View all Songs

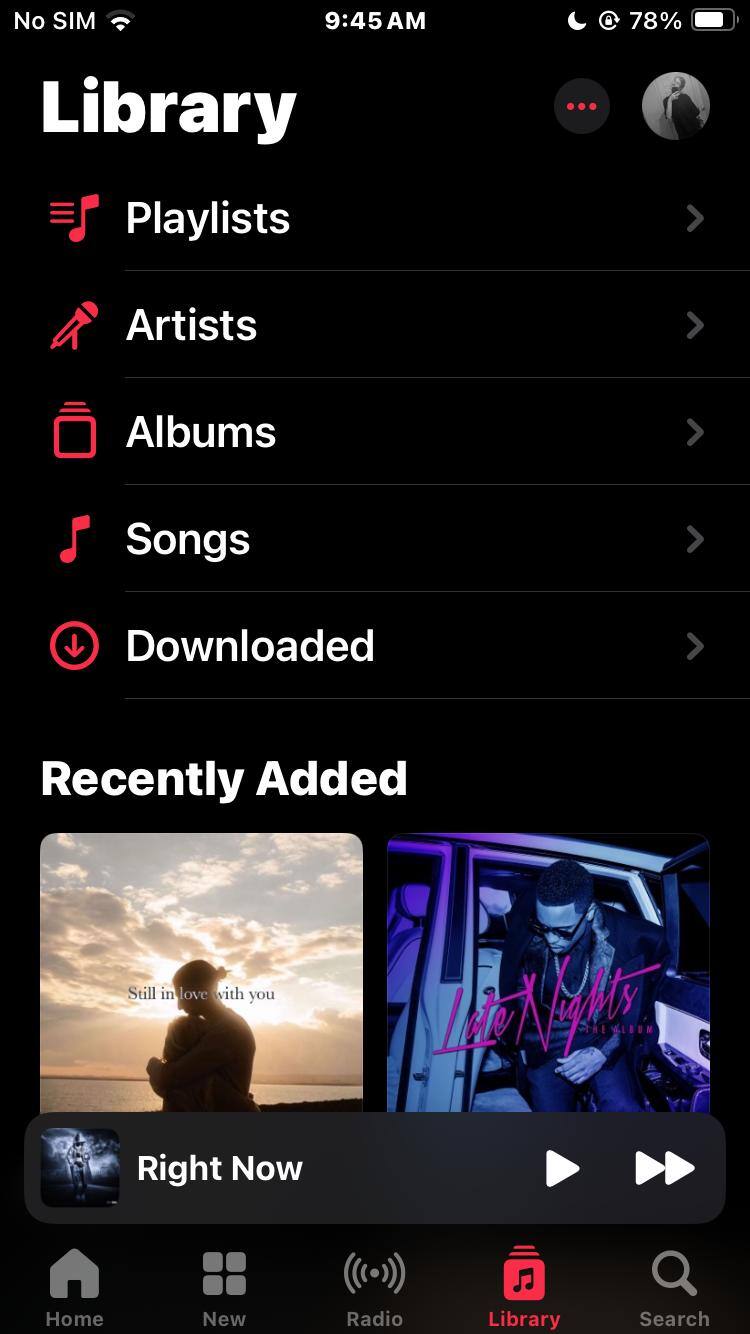(x=375, y=539)
